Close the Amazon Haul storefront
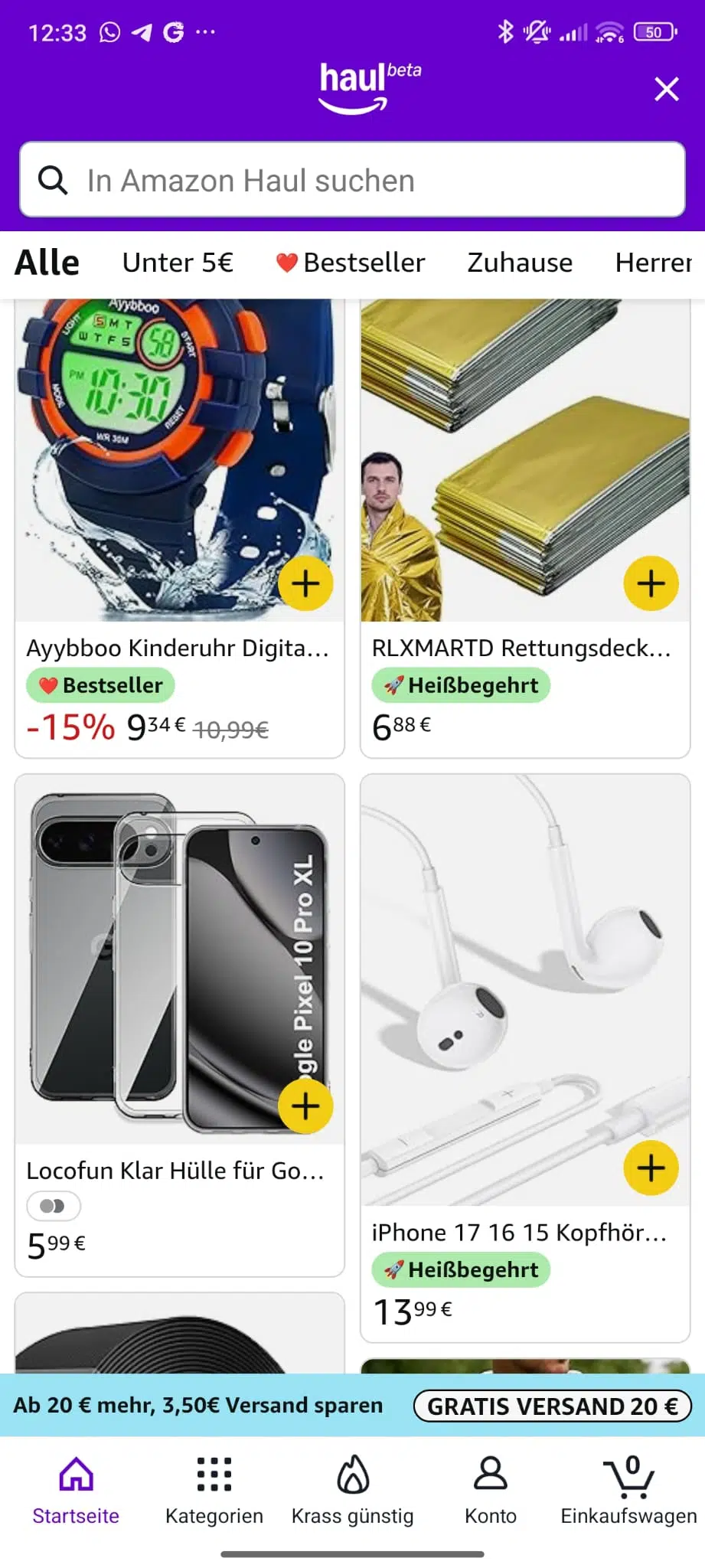 666,90
